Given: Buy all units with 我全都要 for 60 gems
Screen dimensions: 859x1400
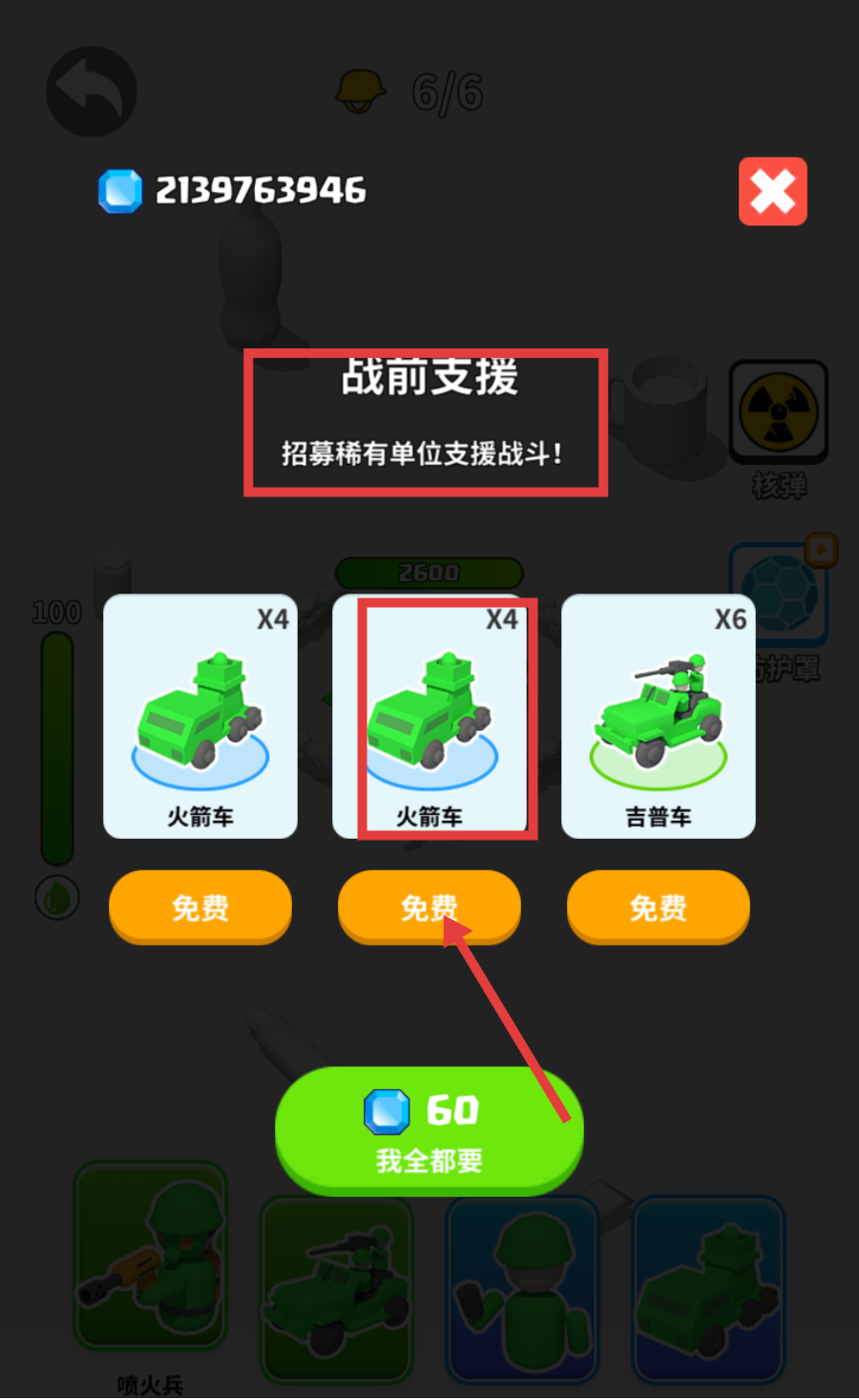Looking at the screenshot, I should coord(429,1131).
